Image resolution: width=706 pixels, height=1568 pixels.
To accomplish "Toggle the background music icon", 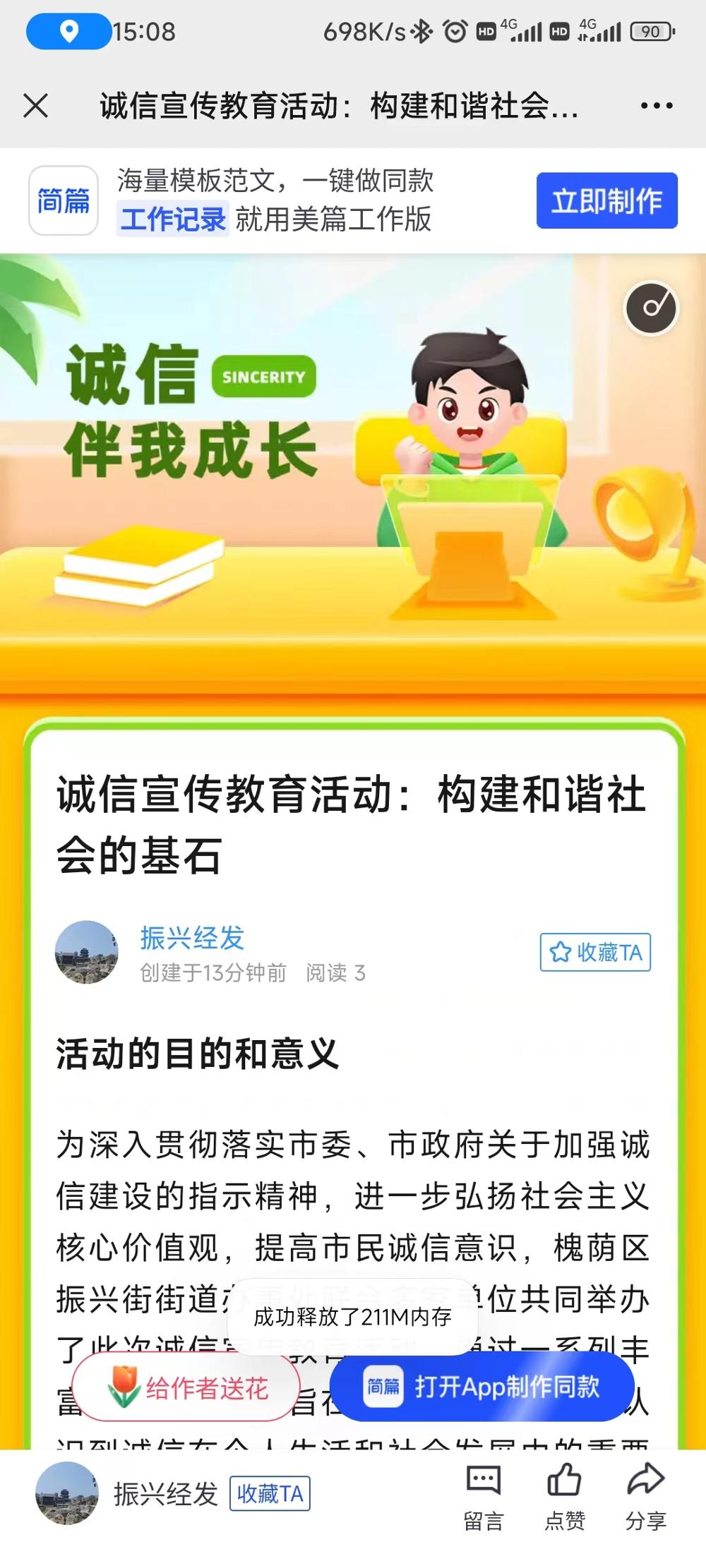I will 652,308.
